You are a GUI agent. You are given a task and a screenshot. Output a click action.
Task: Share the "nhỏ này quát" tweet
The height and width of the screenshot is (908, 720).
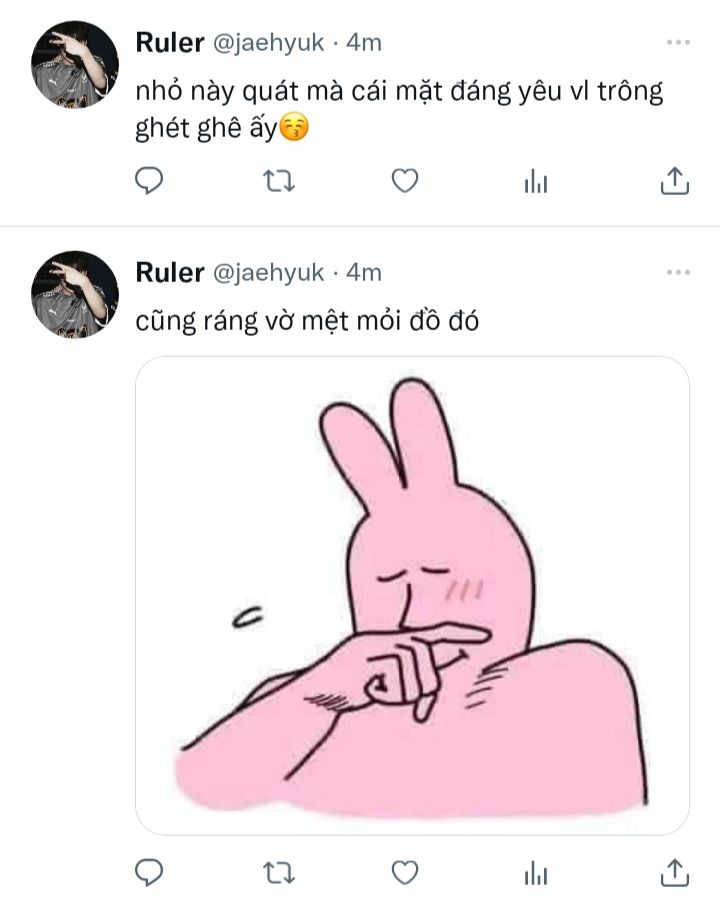[675, 181]
